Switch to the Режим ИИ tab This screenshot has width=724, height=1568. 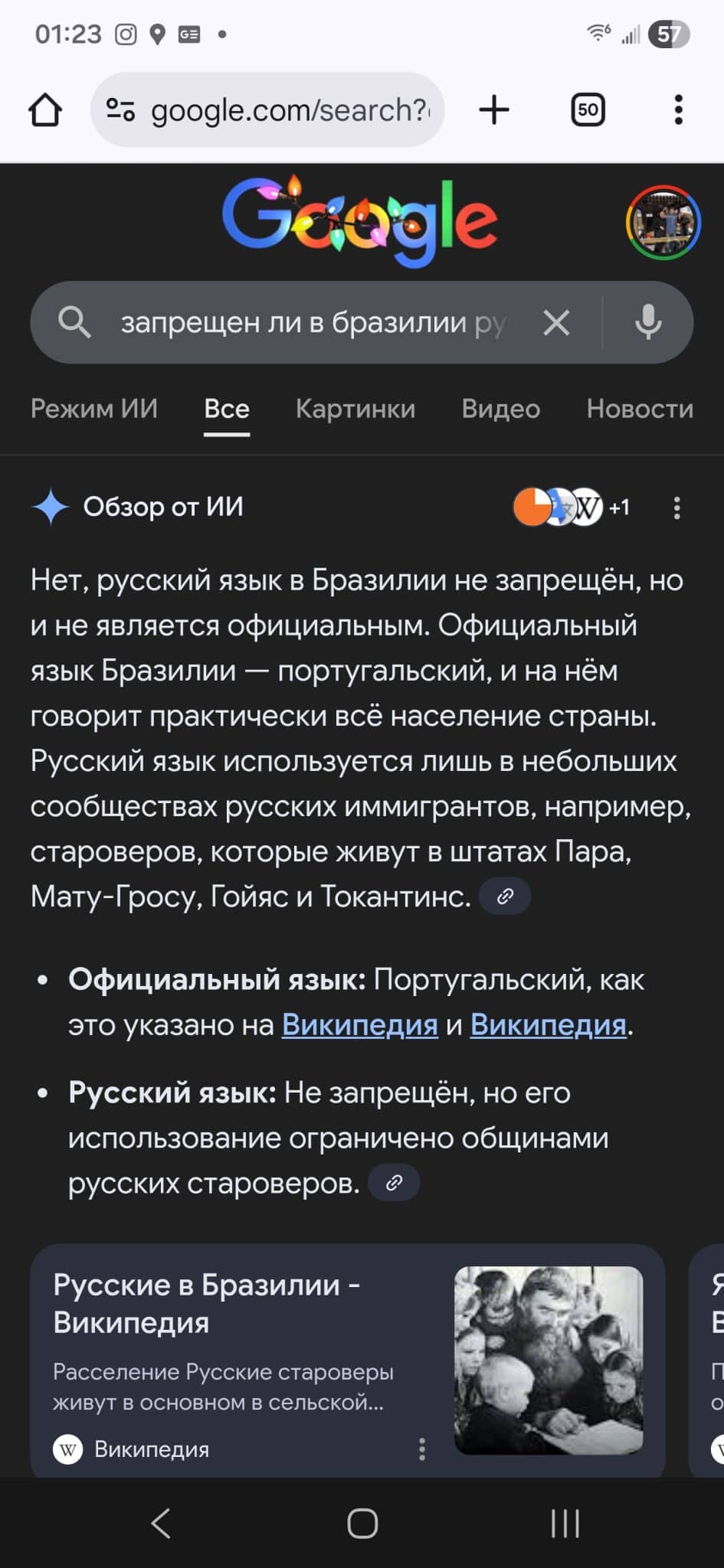click(94, 409)
